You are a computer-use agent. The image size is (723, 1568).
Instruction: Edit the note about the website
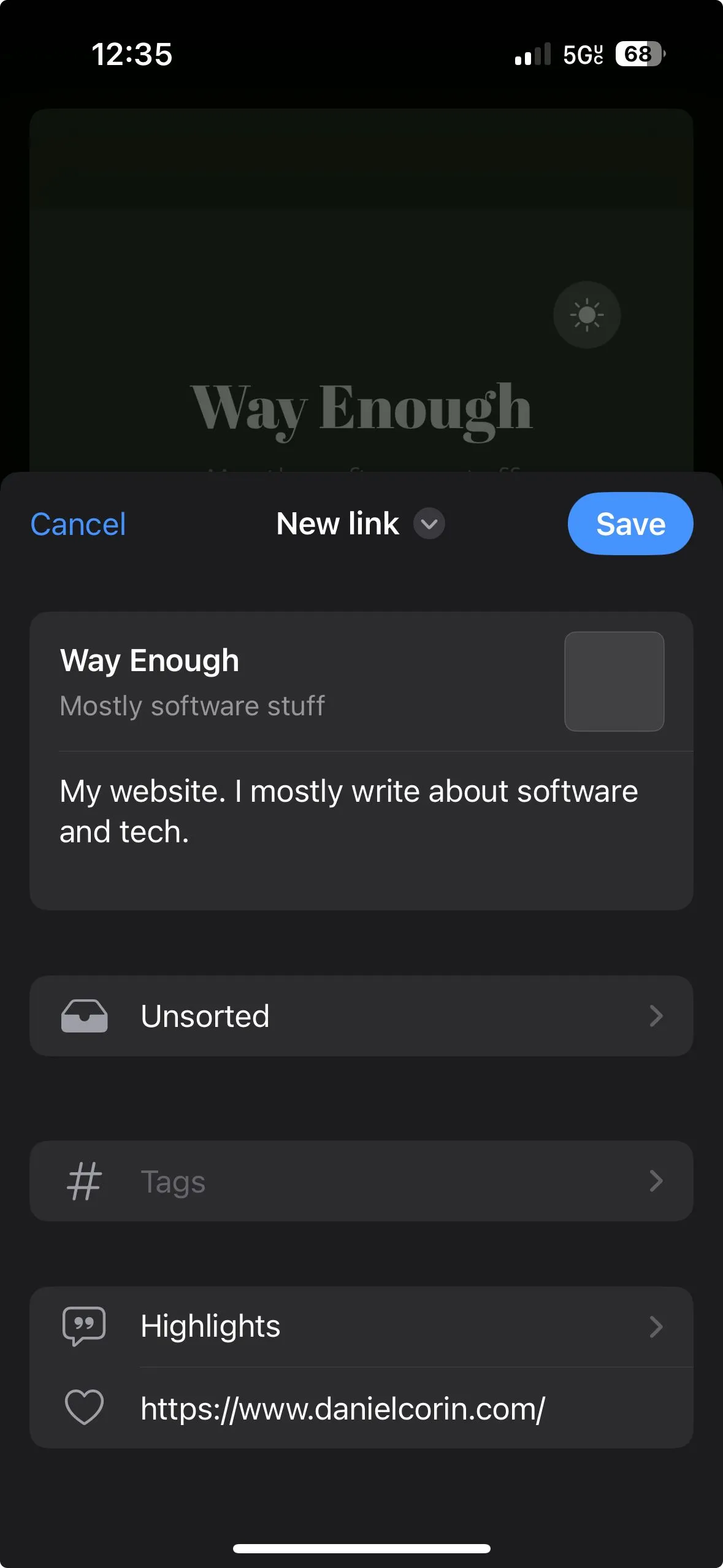click(x=348, y=811)
